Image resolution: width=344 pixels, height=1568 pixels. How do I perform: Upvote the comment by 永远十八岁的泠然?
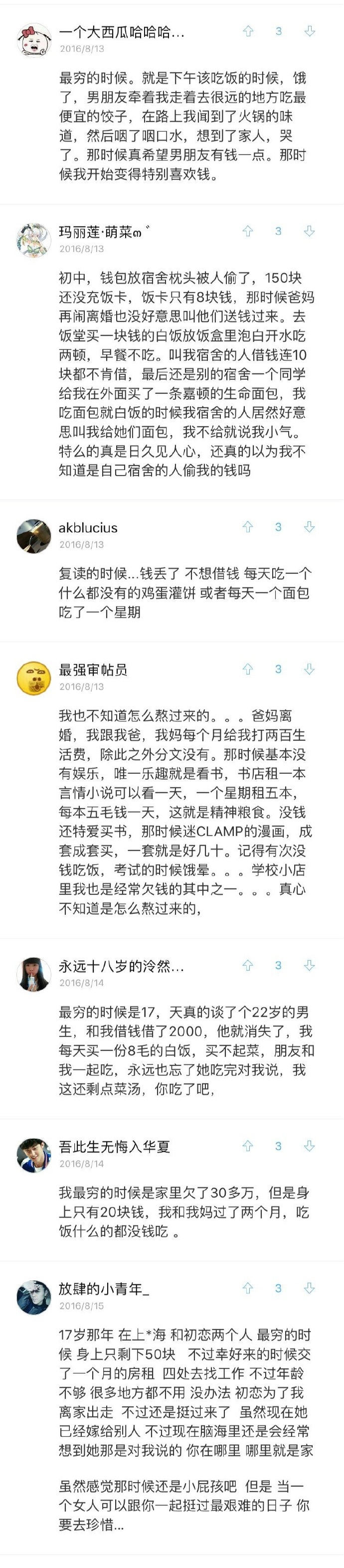pyautogui.click(x=248, y=965)
